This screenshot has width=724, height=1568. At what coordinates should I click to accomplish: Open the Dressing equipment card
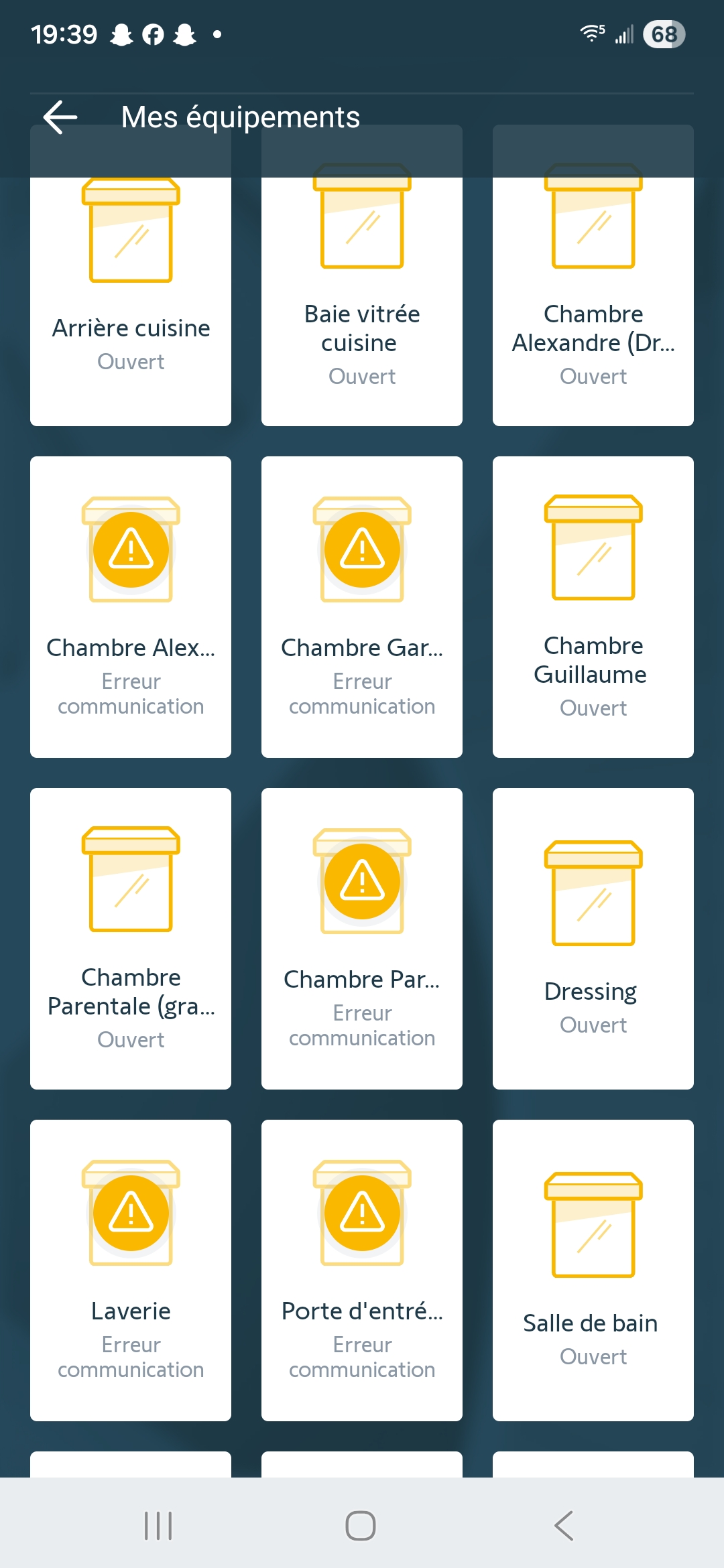pyautogui.click(x=593, y=938)
